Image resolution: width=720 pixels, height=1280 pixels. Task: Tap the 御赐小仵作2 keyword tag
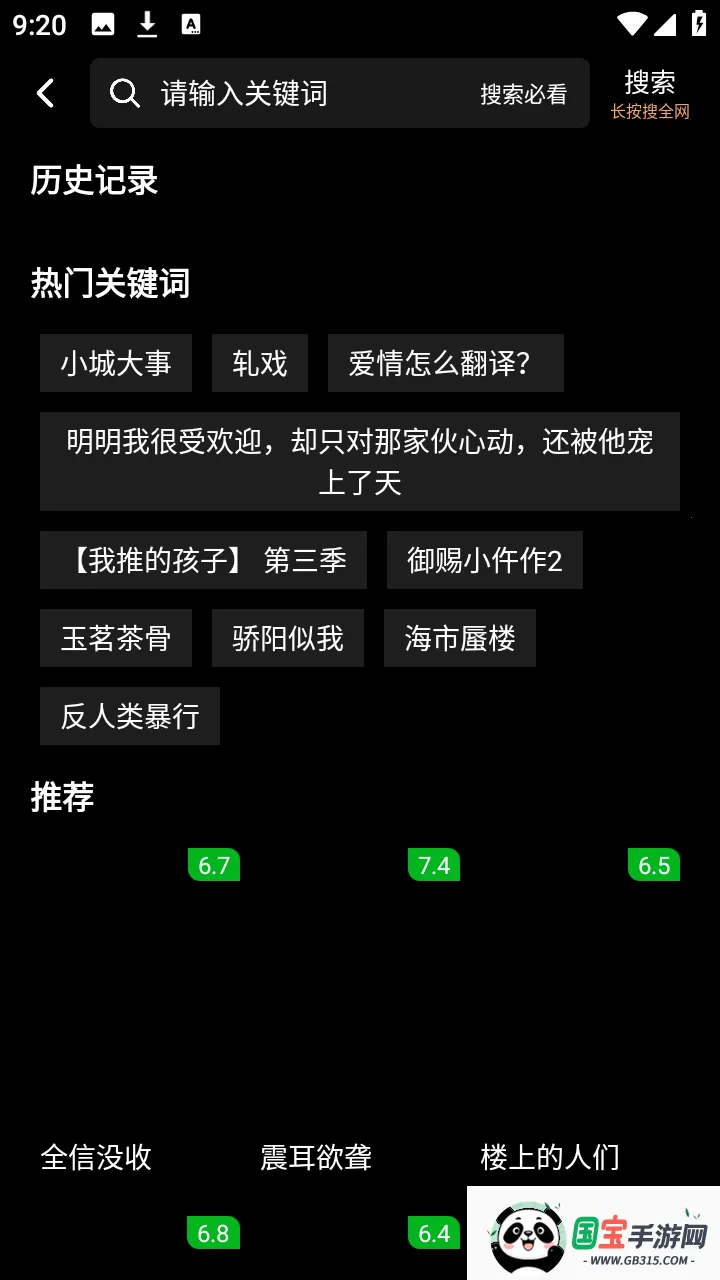coord(484,560)
